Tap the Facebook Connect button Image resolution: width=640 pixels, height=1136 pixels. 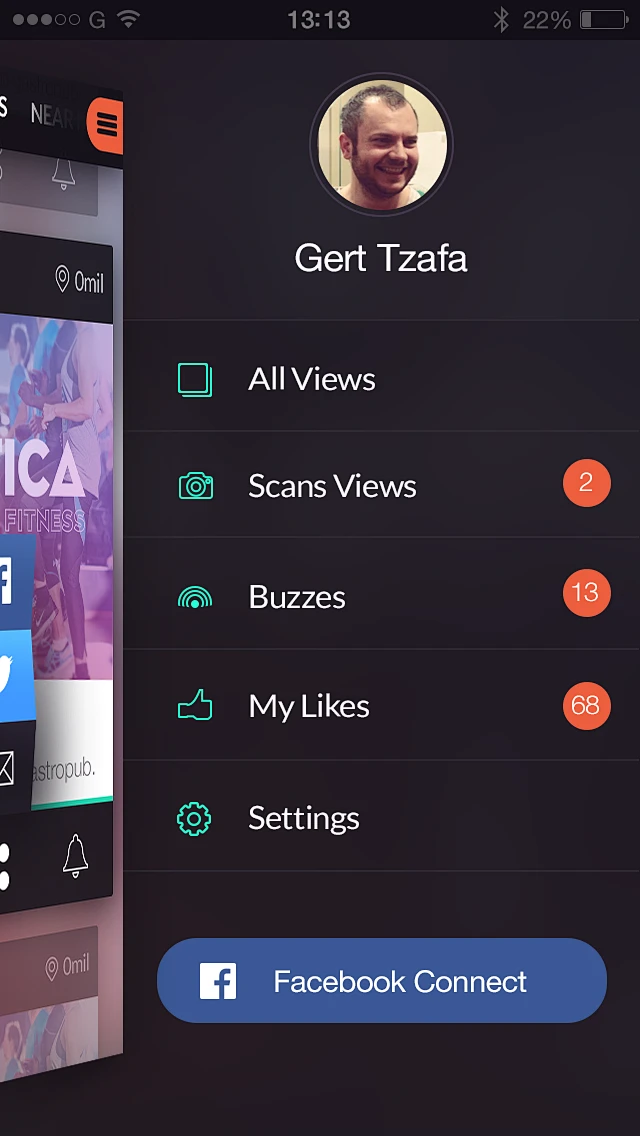(382, 981)
